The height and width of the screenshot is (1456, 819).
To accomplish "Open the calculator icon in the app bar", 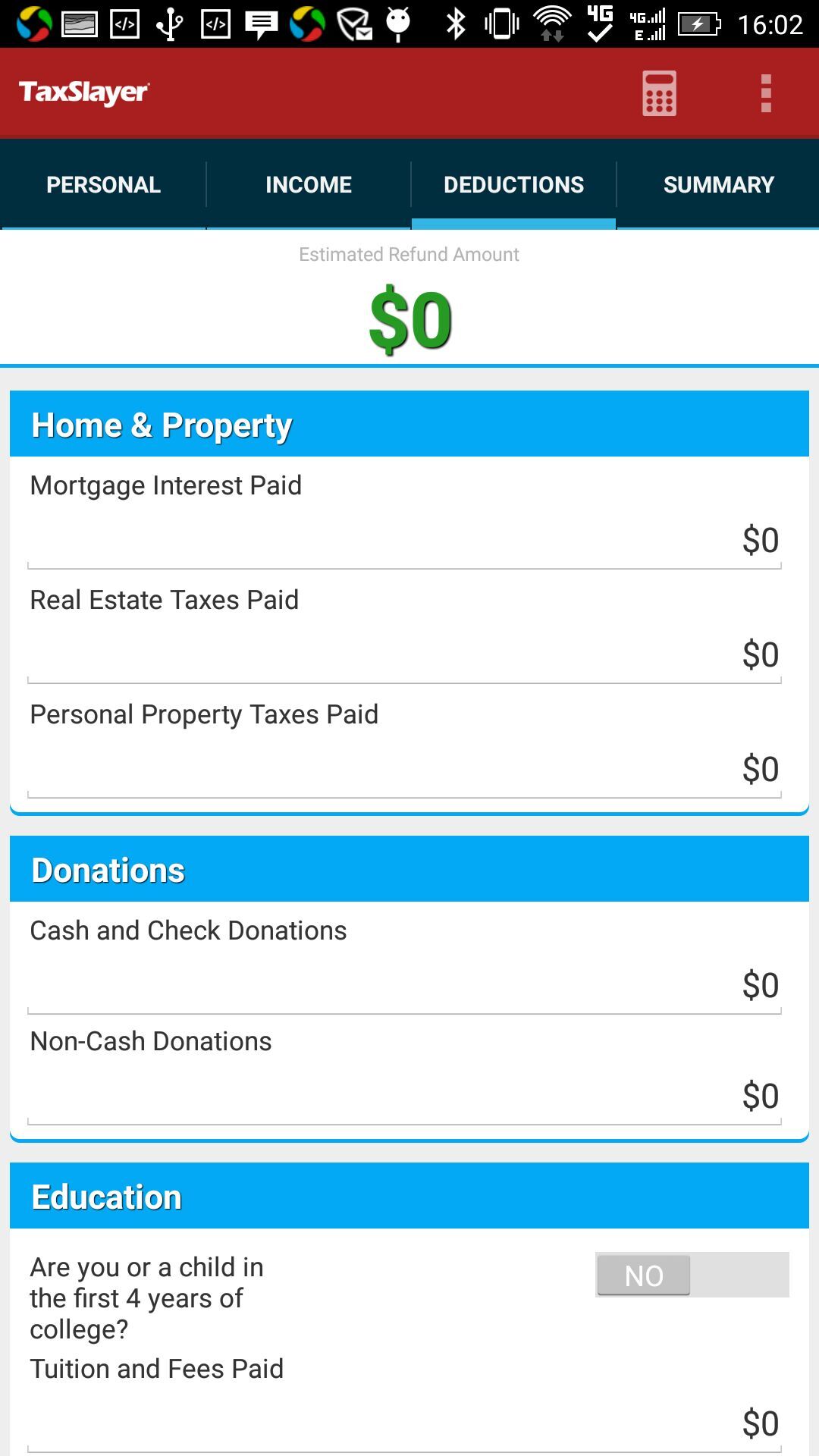I will [x=659, y=93].
